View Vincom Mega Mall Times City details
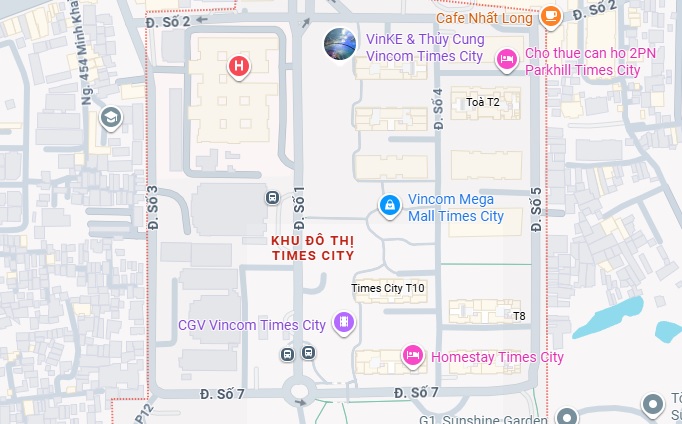The image size is (682, 424). coord(389,206)
